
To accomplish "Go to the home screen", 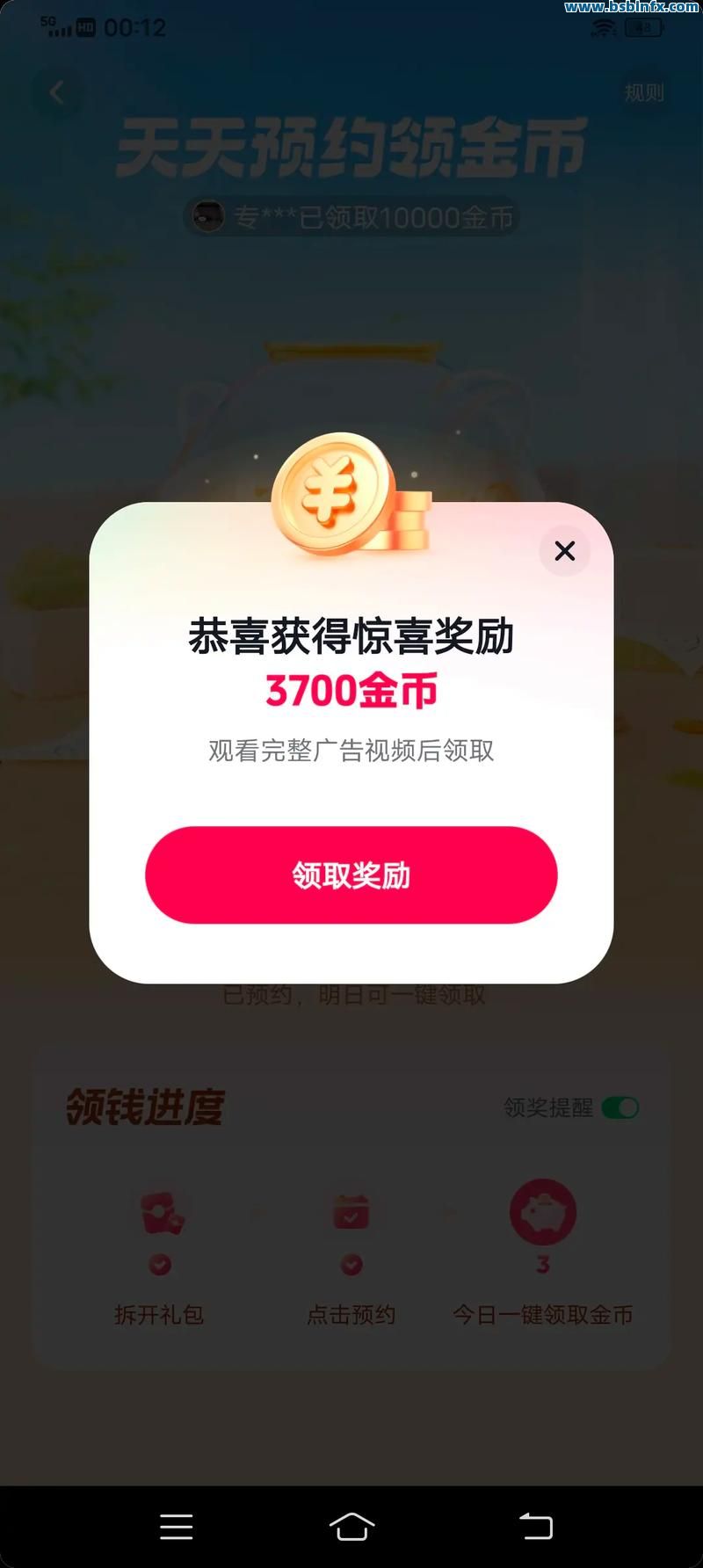I will coord(351,1526).
